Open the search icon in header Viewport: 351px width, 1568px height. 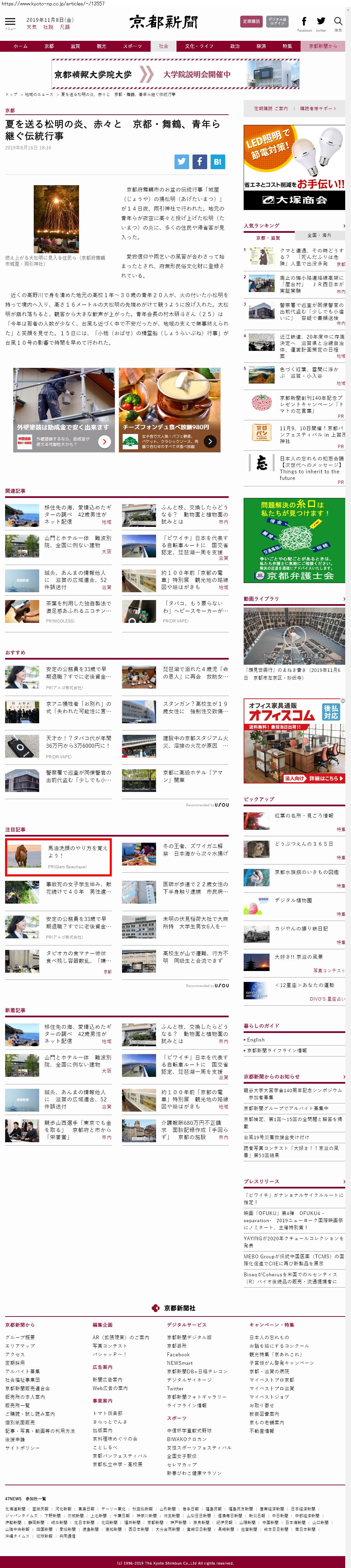click(x=338, y=22)
